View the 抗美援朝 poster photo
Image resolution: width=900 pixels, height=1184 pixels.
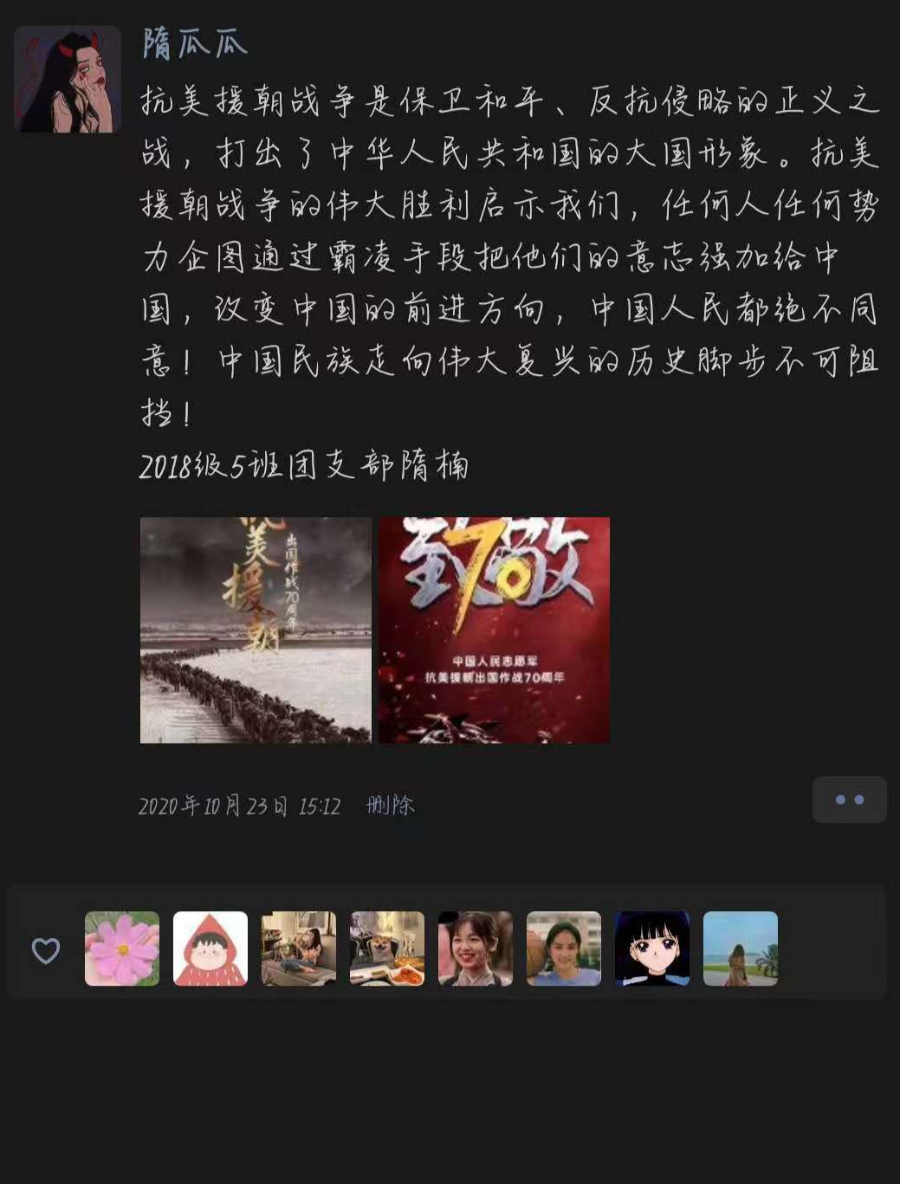[256, 630]
